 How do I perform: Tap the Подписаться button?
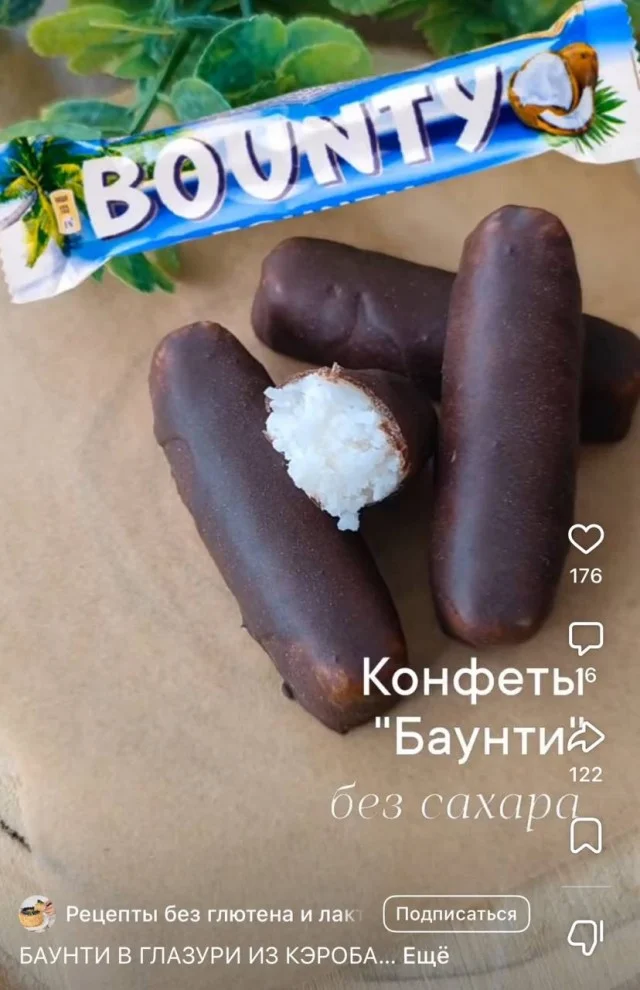click(x=456, y=914)
